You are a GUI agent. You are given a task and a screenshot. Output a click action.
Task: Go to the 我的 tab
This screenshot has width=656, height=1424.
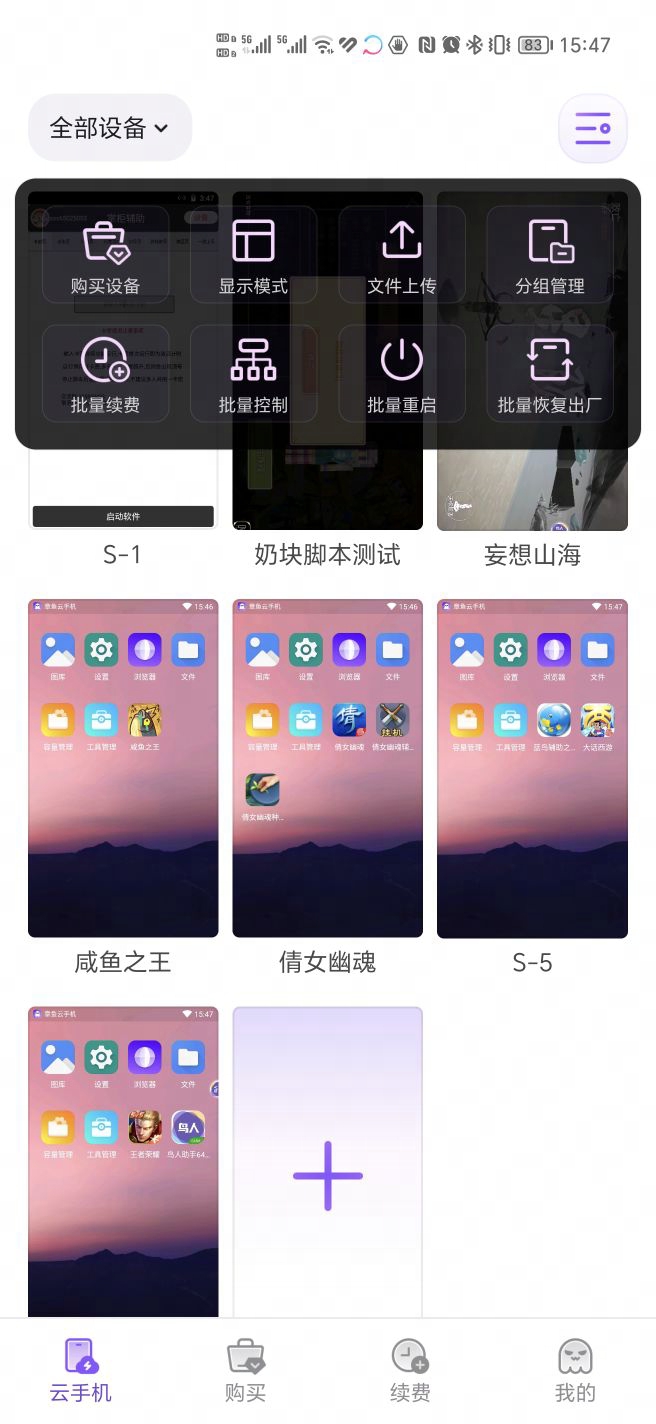(x=574, y=1370)
